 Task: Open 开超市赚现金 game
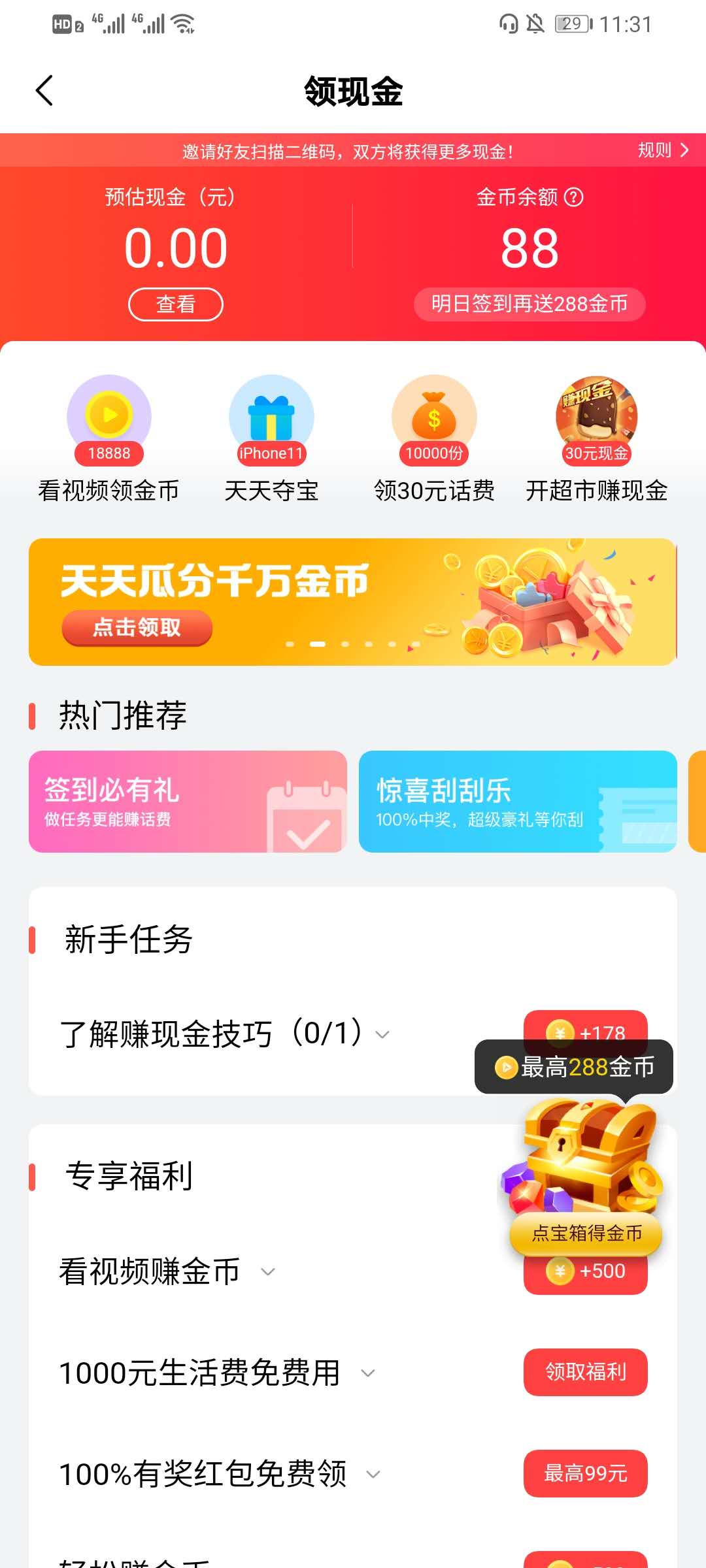(596, 438)
